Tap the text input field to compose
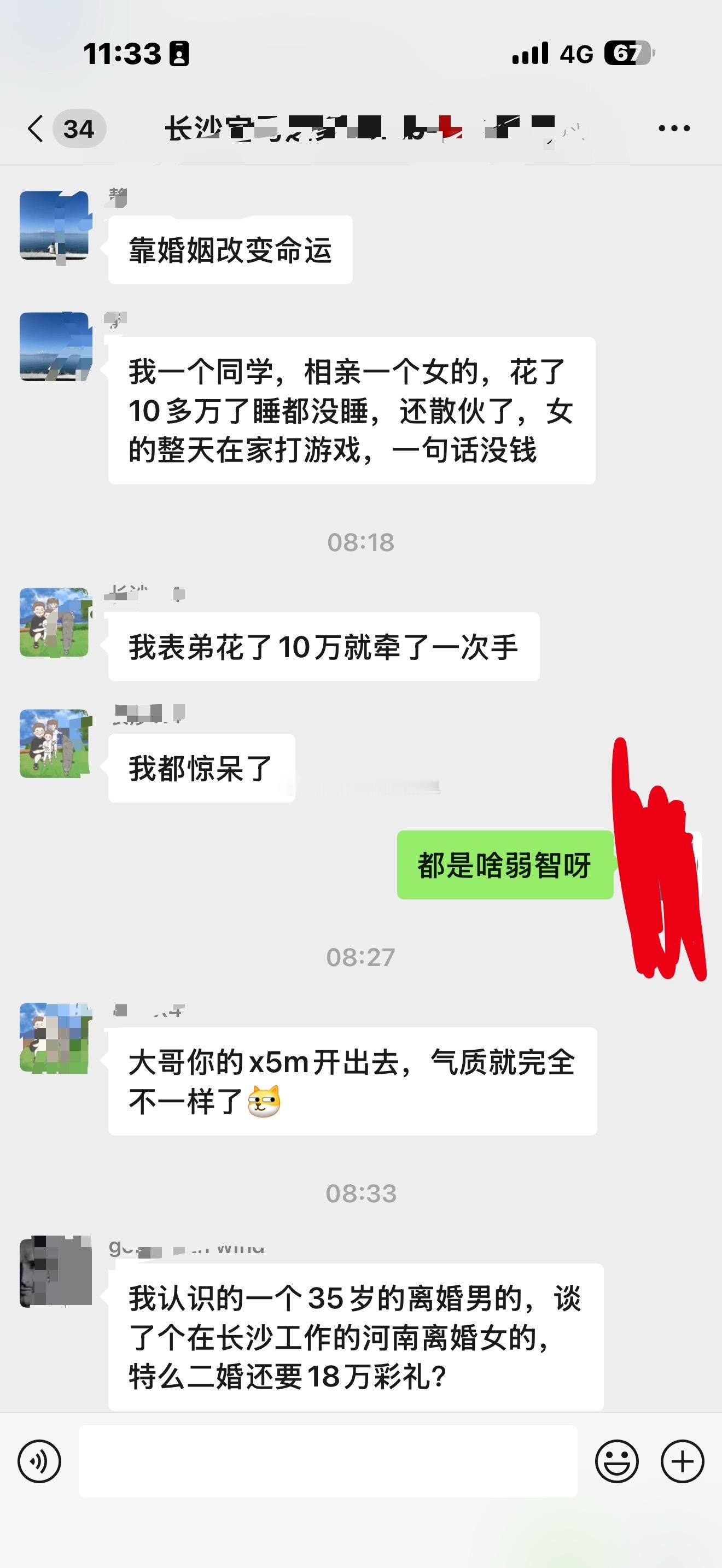Viewport: 722px width, 1568px height. (329, 1475)
